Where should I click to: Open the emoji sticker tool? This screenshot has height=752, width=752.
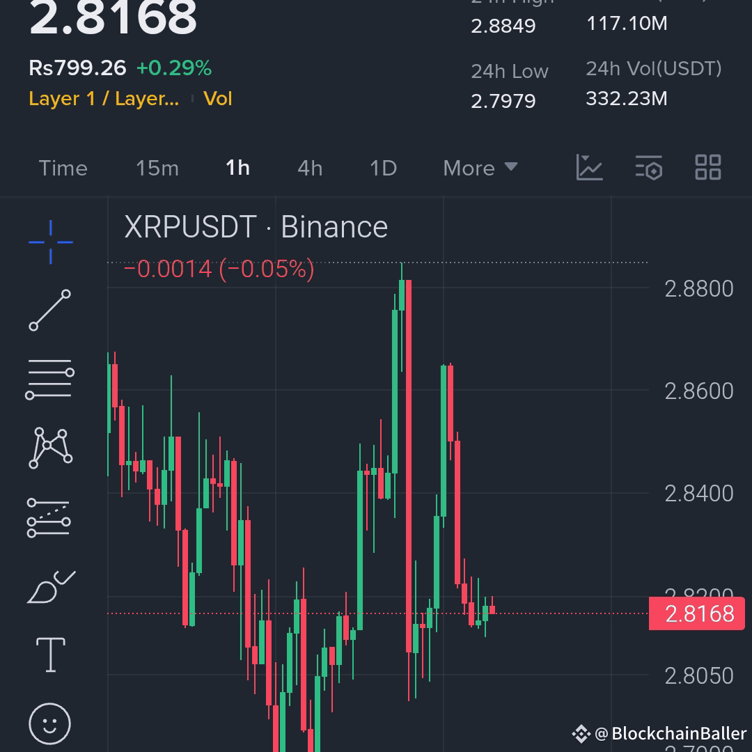[x=50, y=722]
